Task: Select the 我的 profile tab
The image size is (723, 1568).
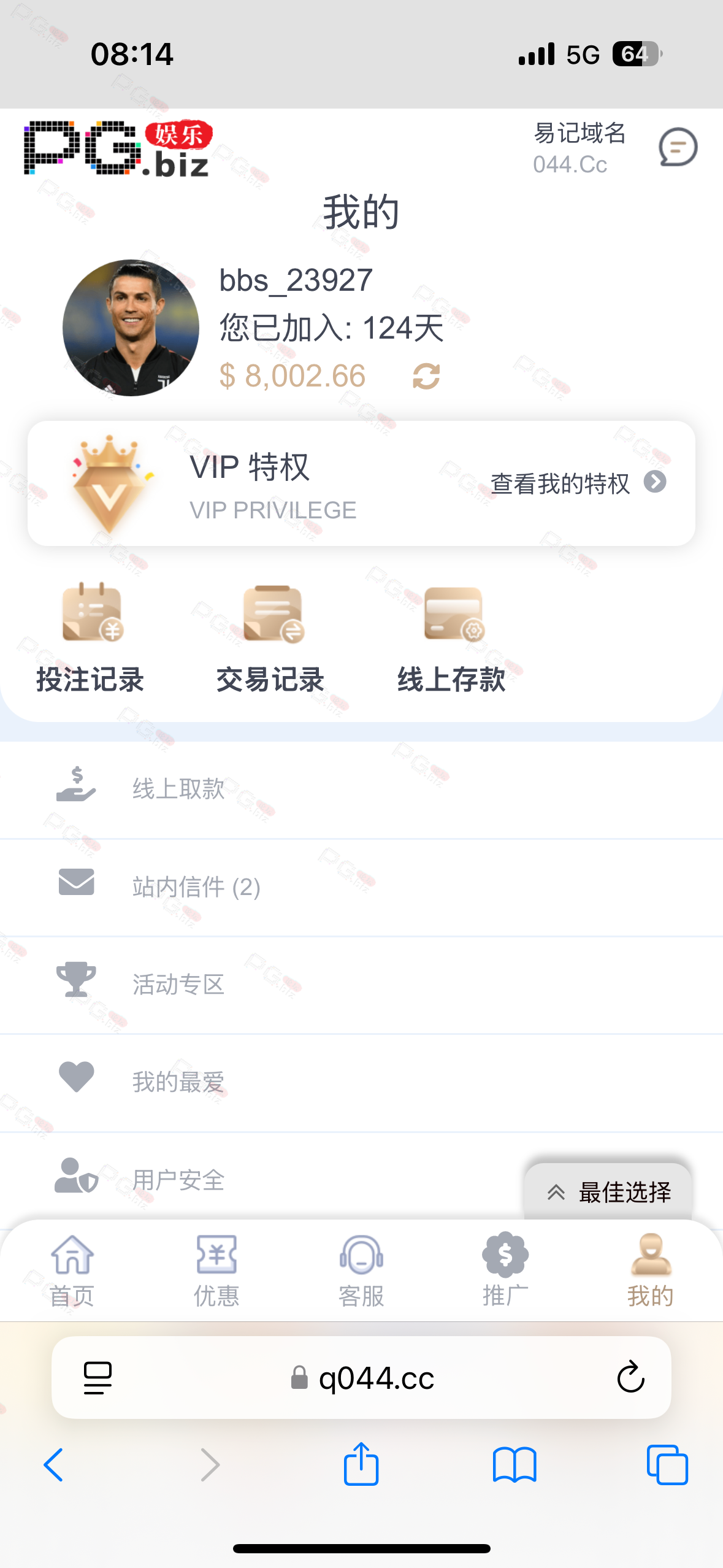Action: 650,1271
